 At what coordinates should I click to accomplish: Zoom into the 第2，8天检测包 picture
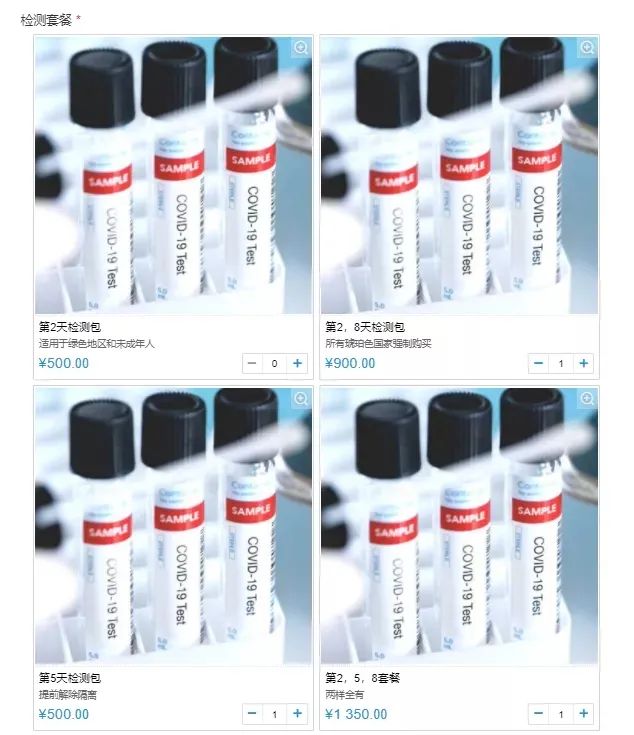pyautogui.click(x=587, y=48)
